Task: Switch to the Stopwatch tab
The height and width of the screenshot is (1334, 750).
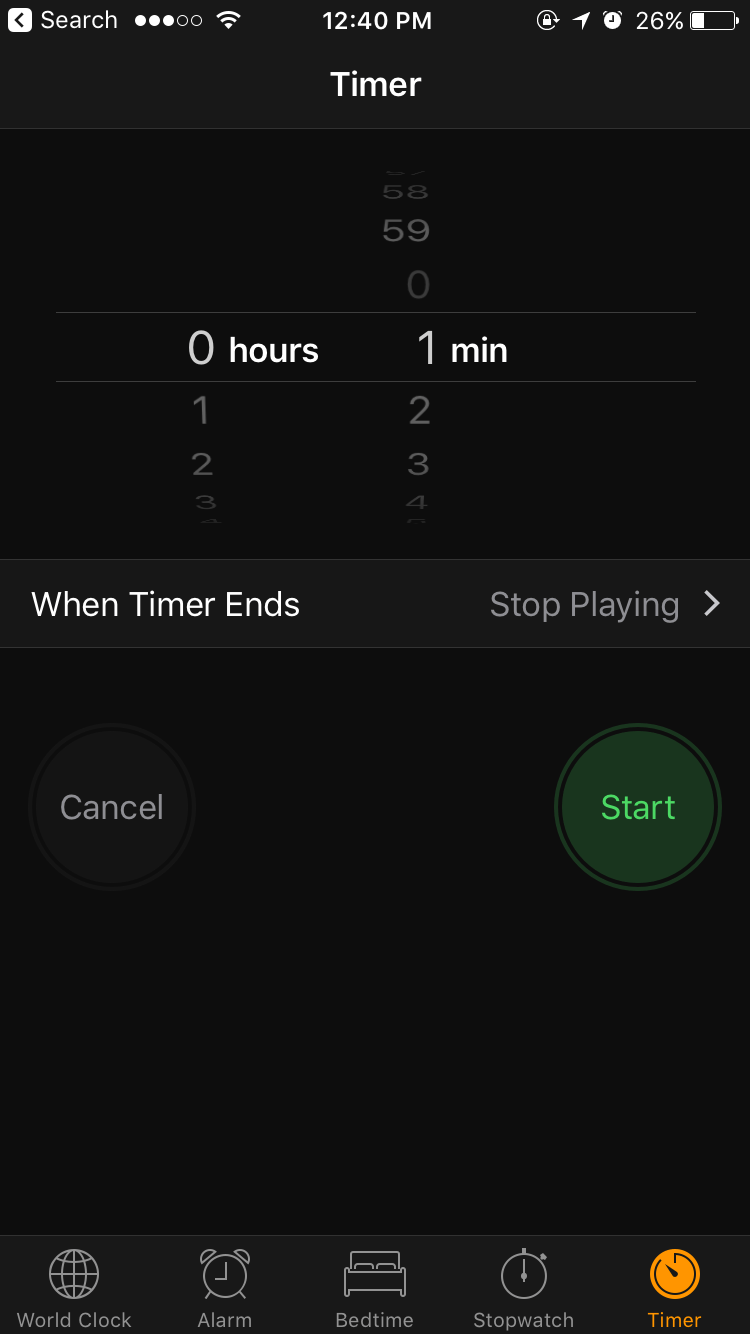Action: (524, 1286)
